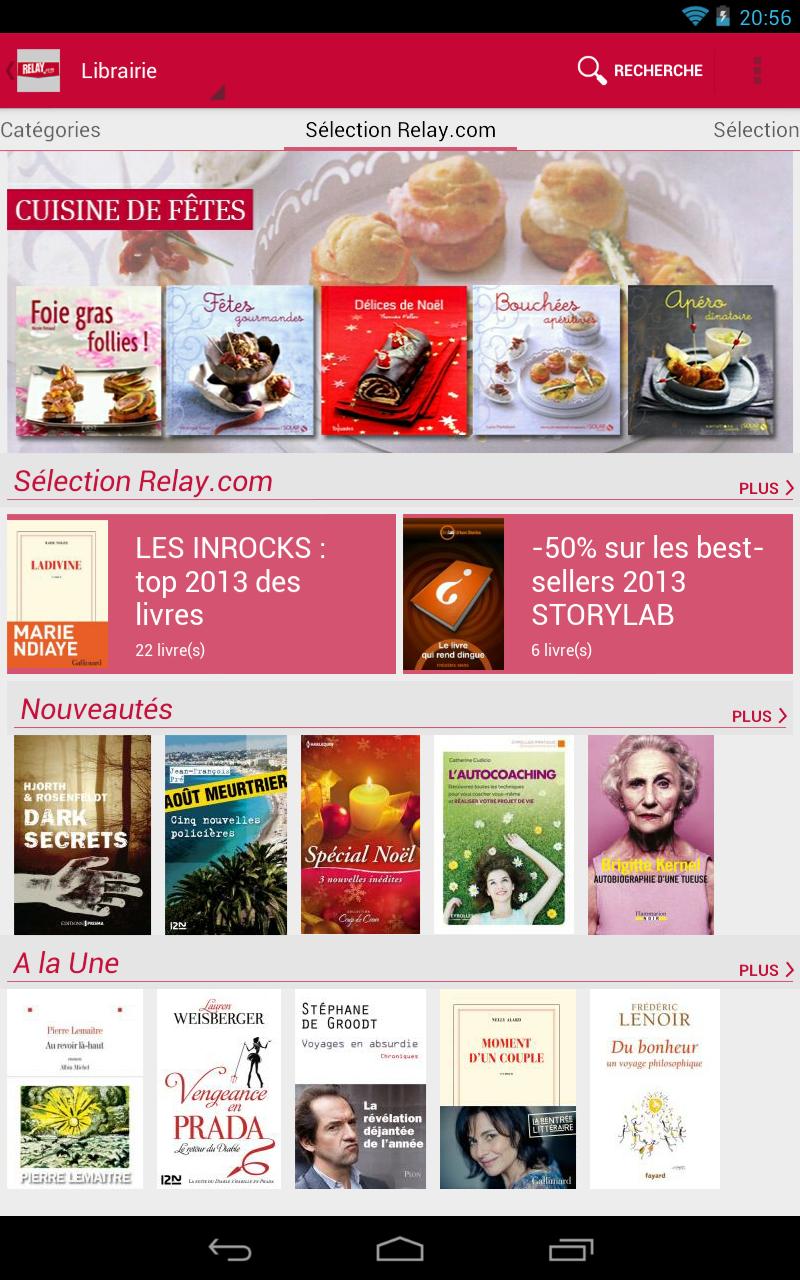The image size is (800, 1280).
Task: Expand A la Une using PLUS
Action: point(765,970)
